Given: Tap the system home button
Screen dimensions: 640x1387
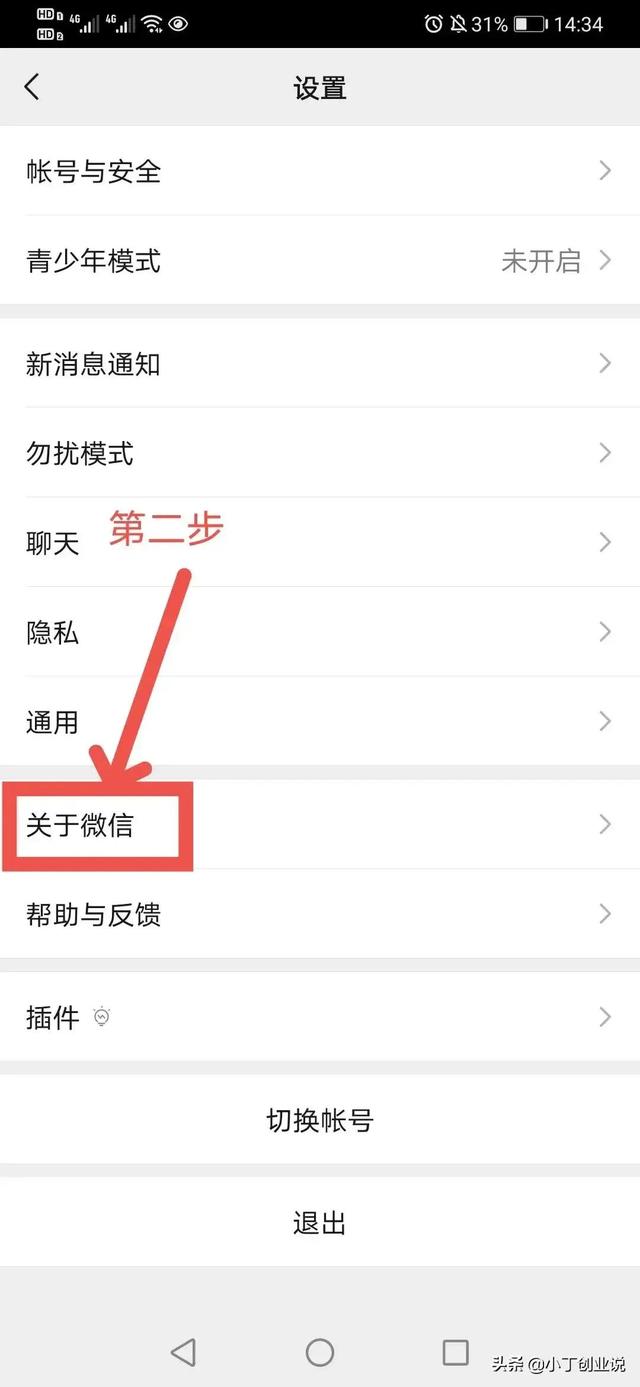Looking at the screenshot, I should (x=320, y=1353).
